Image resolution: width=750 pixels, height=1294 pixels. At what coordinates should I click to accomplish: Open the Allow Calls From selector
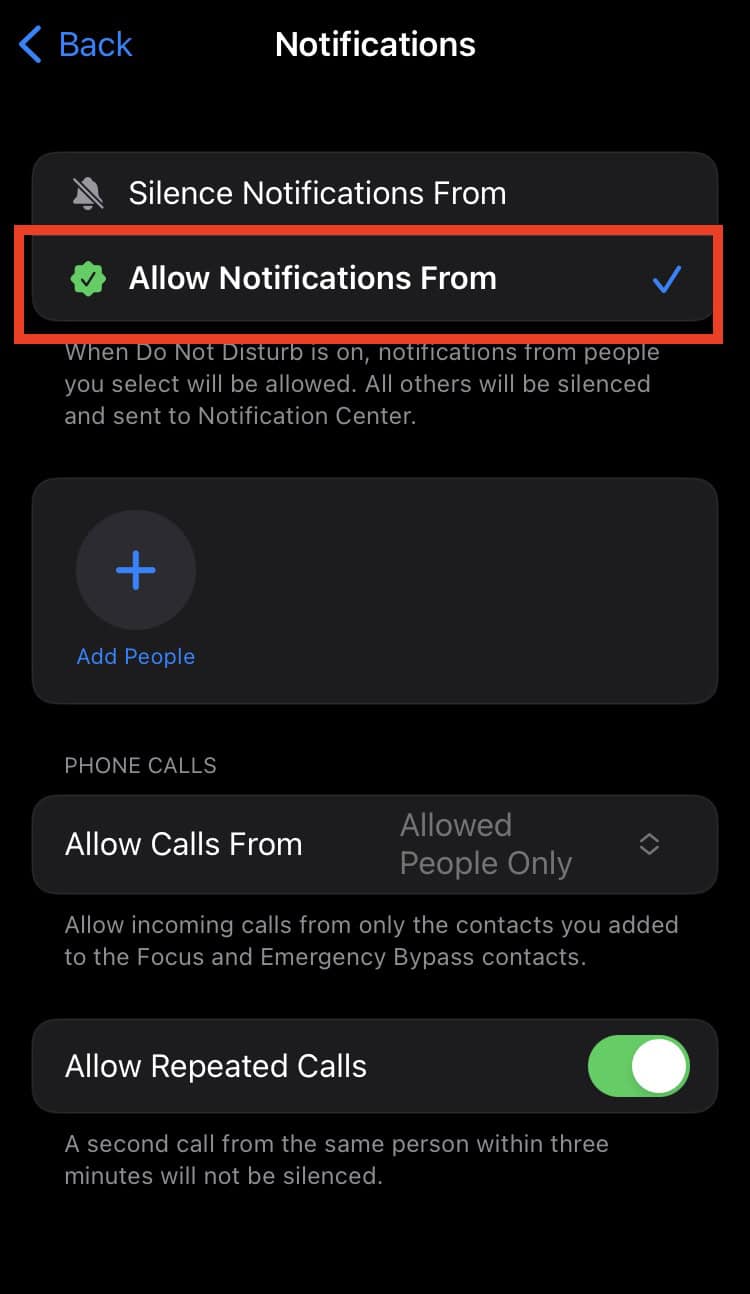click(x=375, y=844)
